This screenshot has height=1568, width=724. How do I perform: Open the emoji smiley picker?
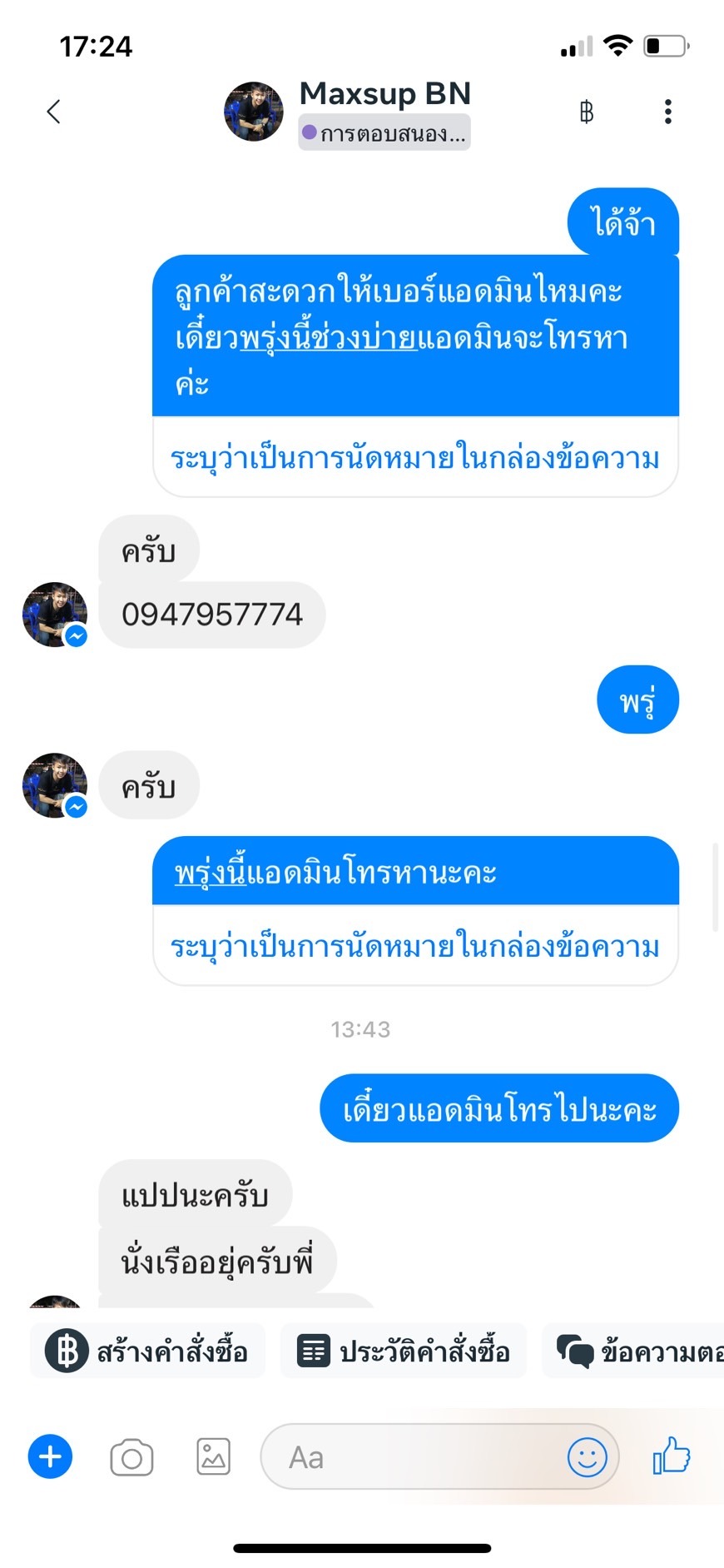coord(588,1457)
